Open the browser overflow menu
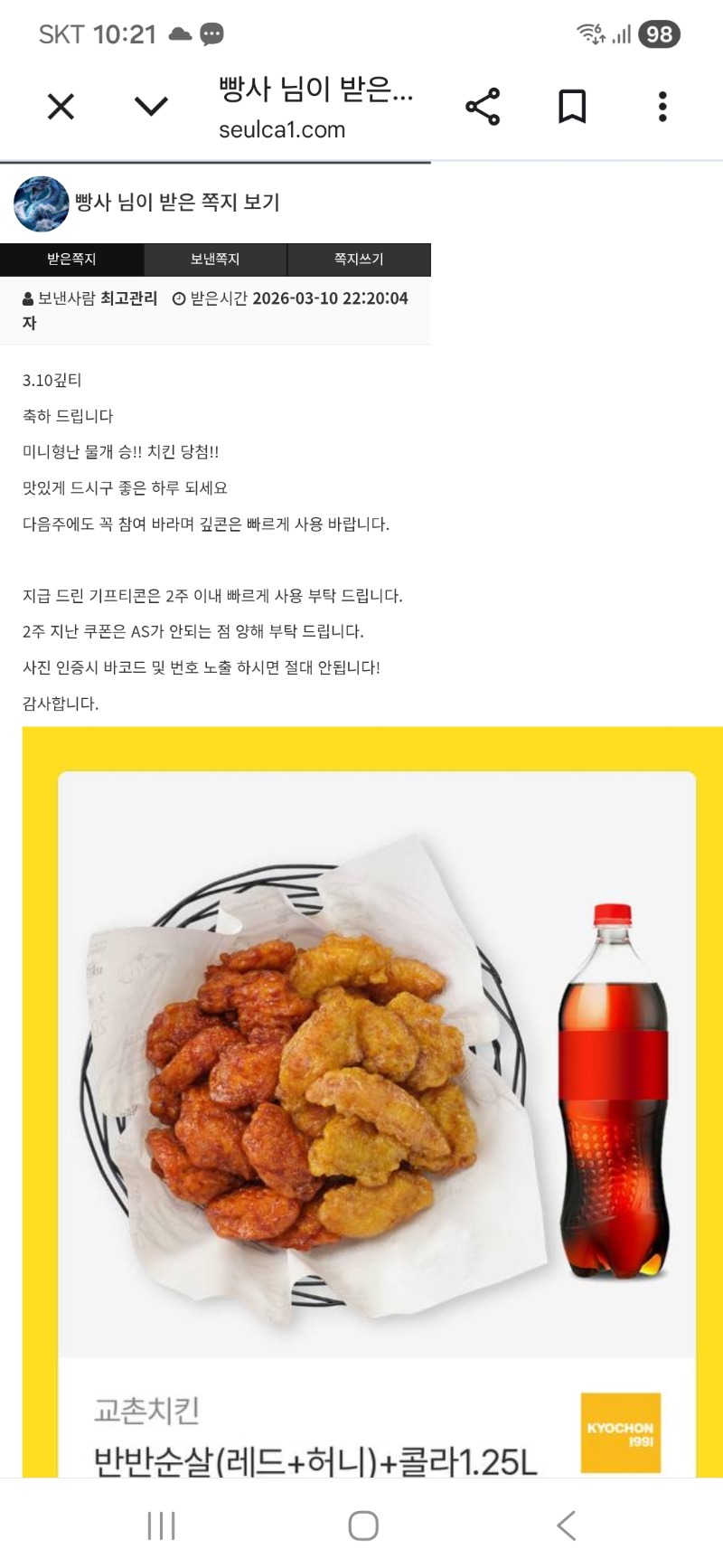Image resolution: width=723 pixels, height=1568 pixels. tap(662, 107)
